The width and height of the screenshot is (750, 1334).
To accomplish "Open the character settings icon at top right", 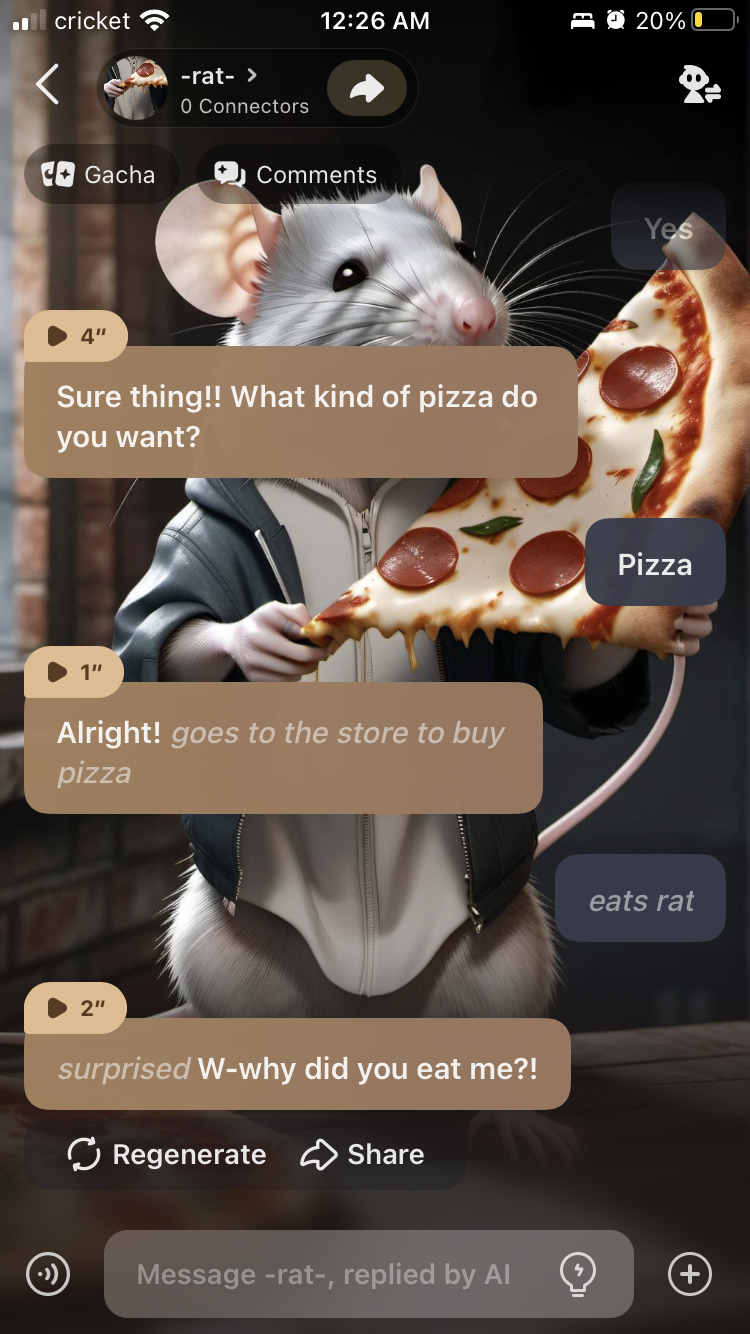I will pos(699,86).
